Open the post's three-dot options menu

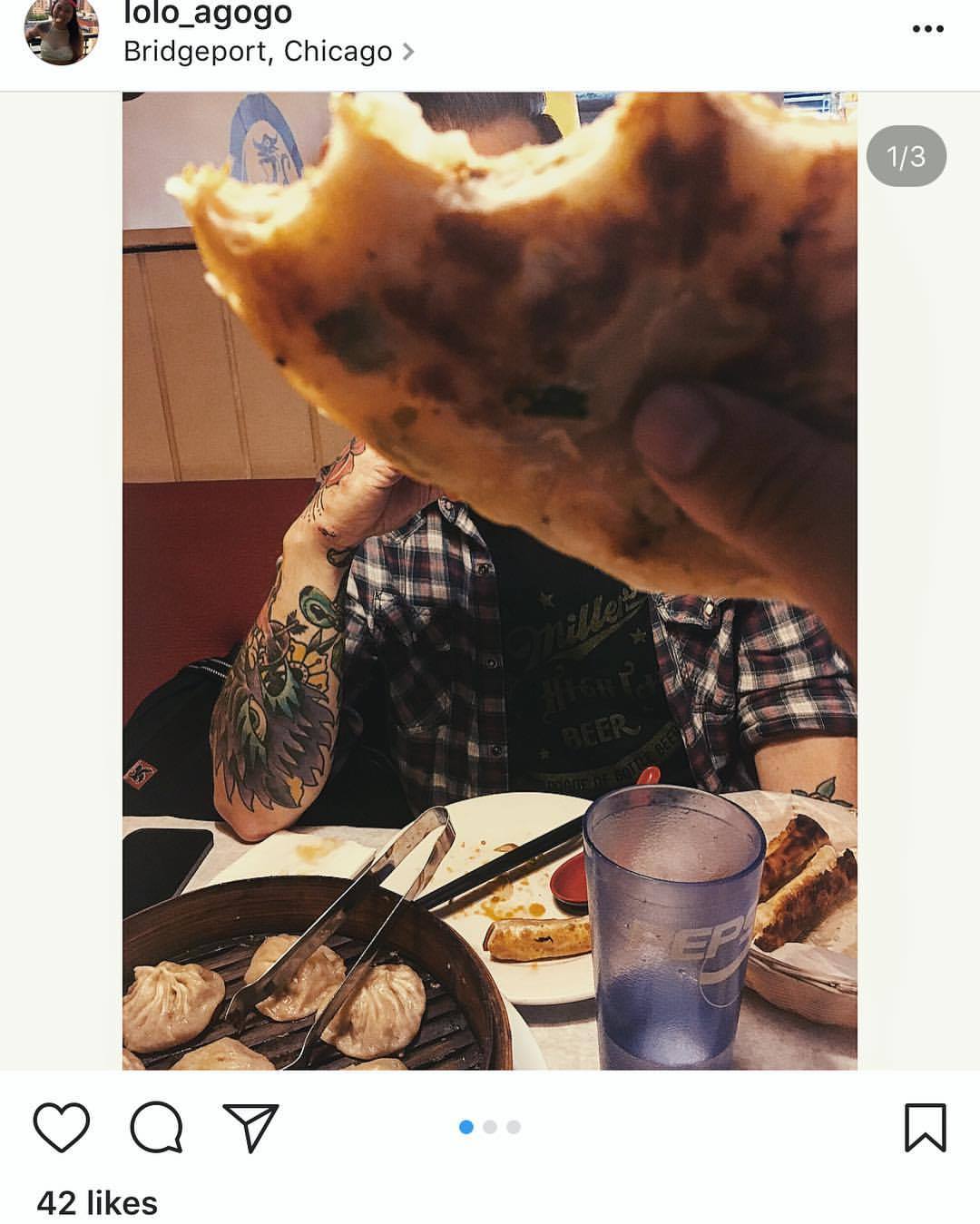(x=927, y=29)
